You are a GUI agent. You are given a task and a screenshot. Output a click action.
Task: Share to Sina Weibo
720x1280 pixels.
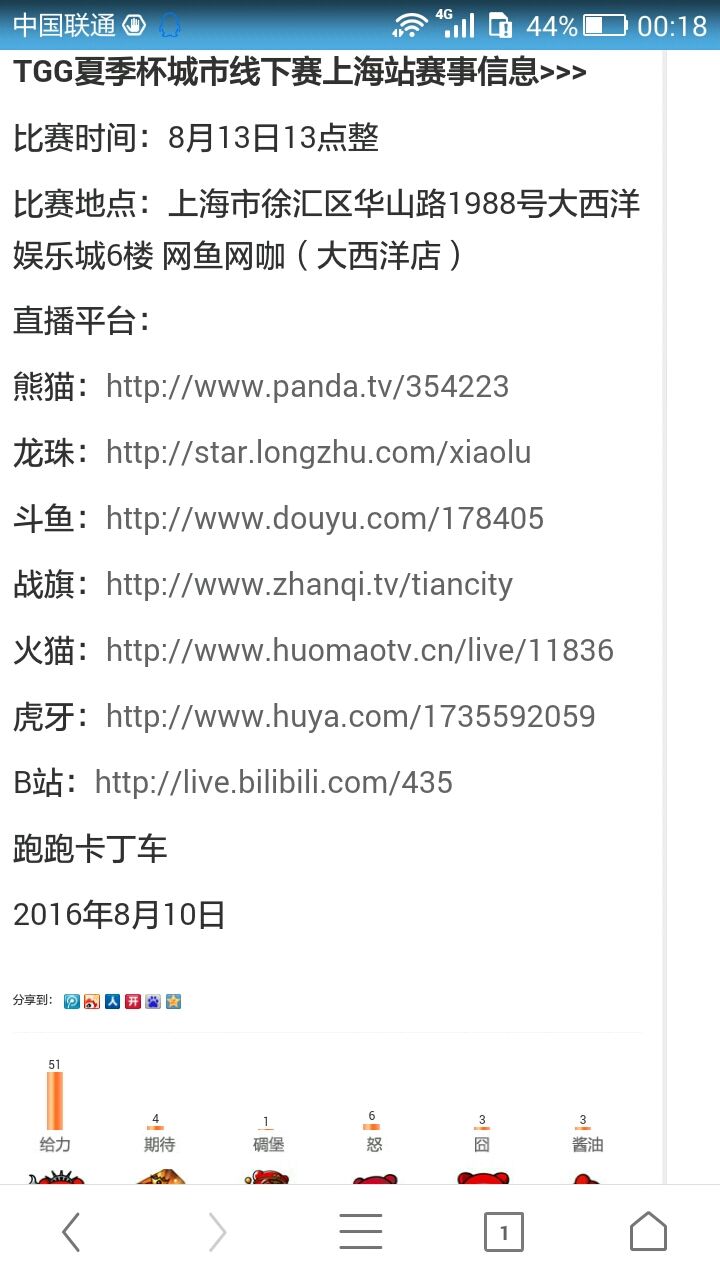pyautogui.click(x=92, y=1001)
